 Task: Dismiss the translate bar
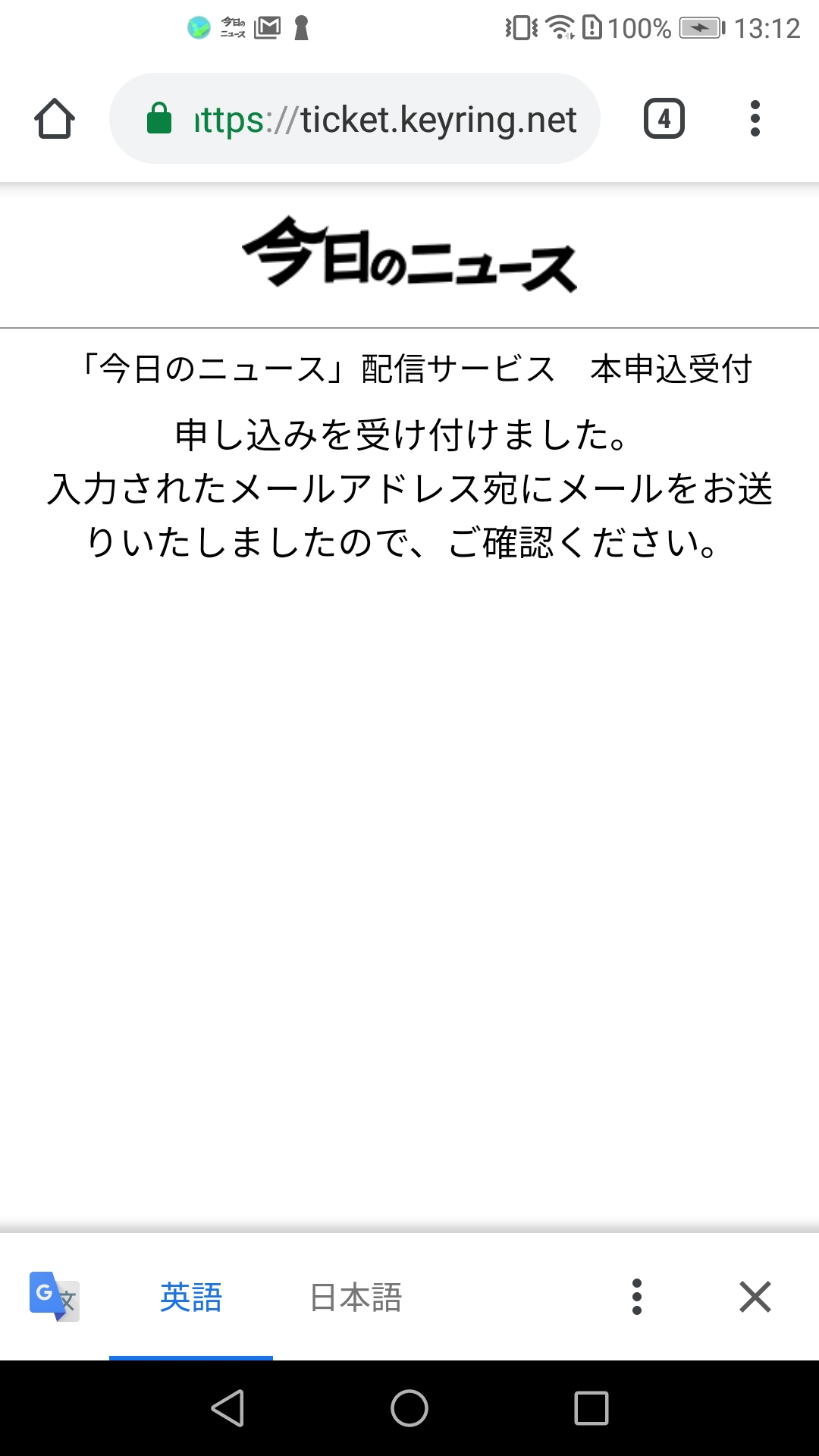tap(755, 1298)
